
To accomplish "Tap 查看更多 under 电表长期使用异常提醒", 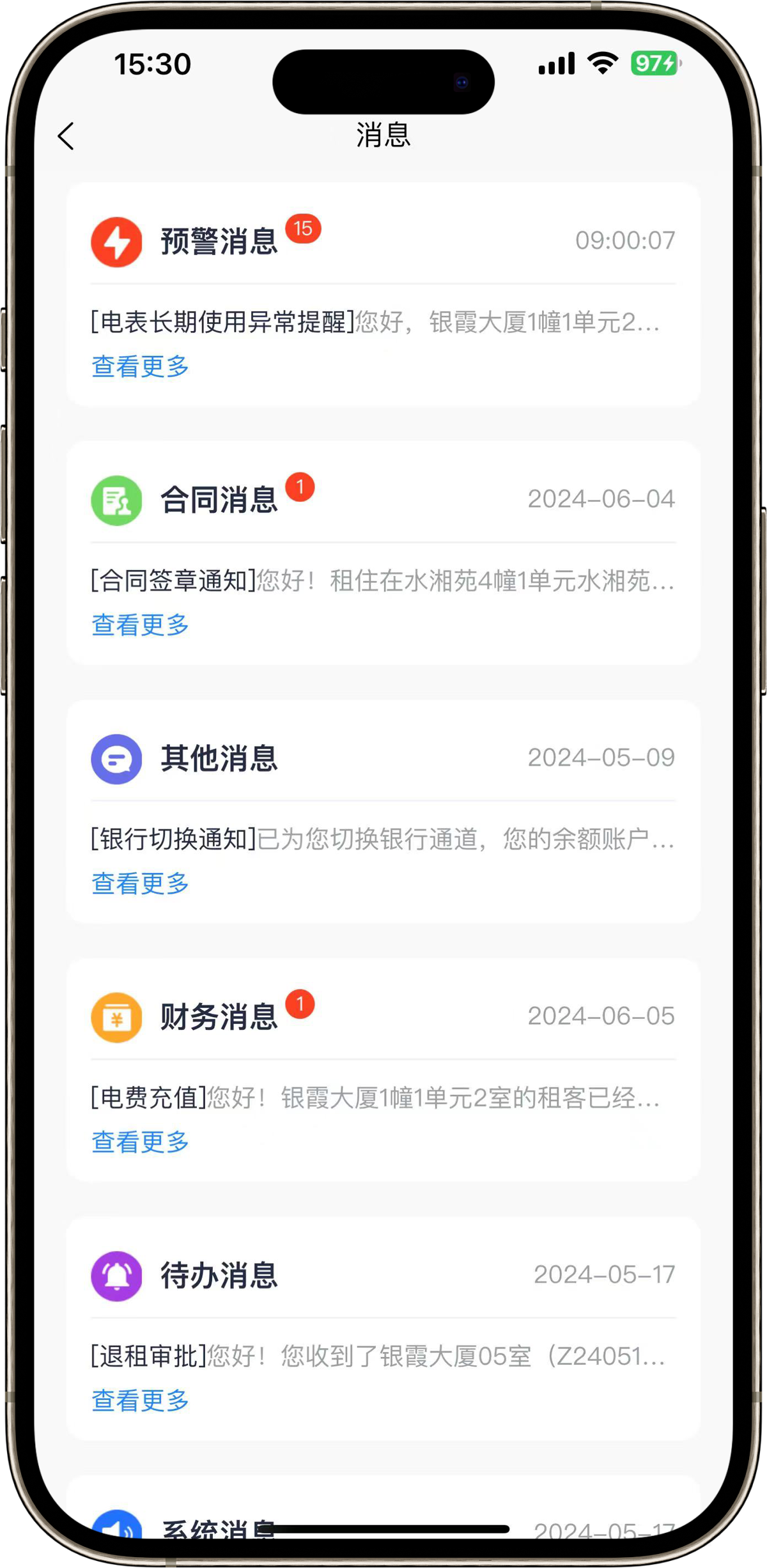I will 140,366.
